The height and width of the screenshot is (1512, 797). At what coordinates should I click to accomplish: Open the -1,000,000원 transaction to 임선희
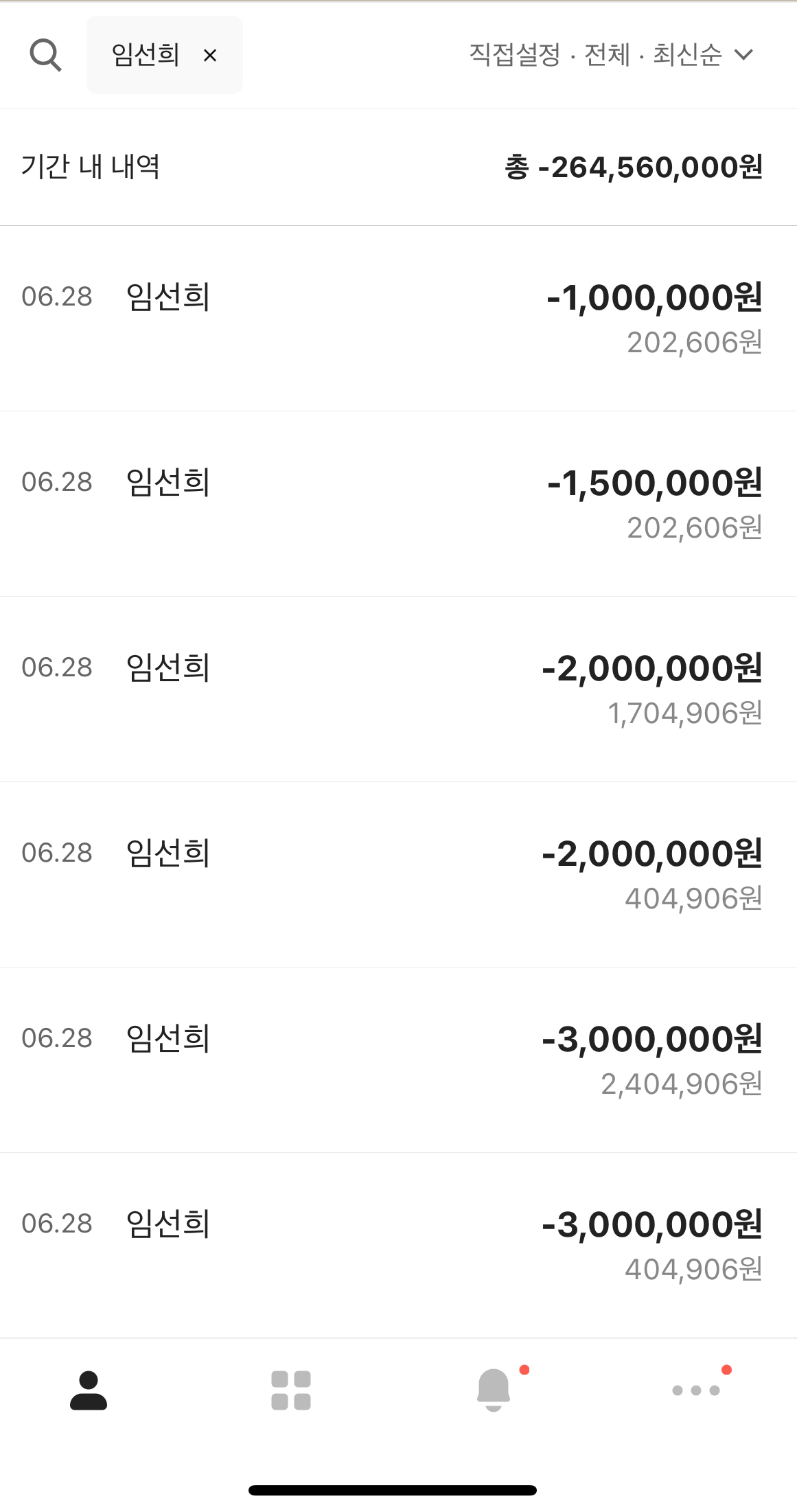(x=398, y=319)
